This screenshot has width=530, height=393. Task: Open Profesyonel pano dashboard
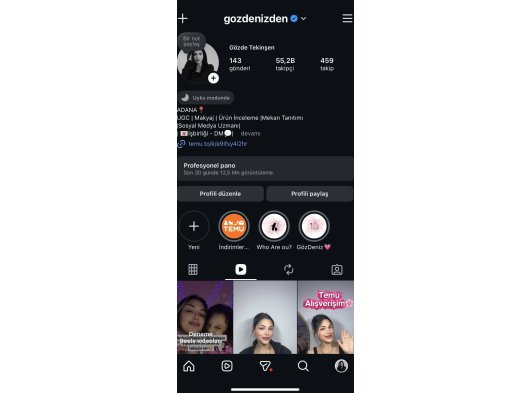tap(265, 169)
